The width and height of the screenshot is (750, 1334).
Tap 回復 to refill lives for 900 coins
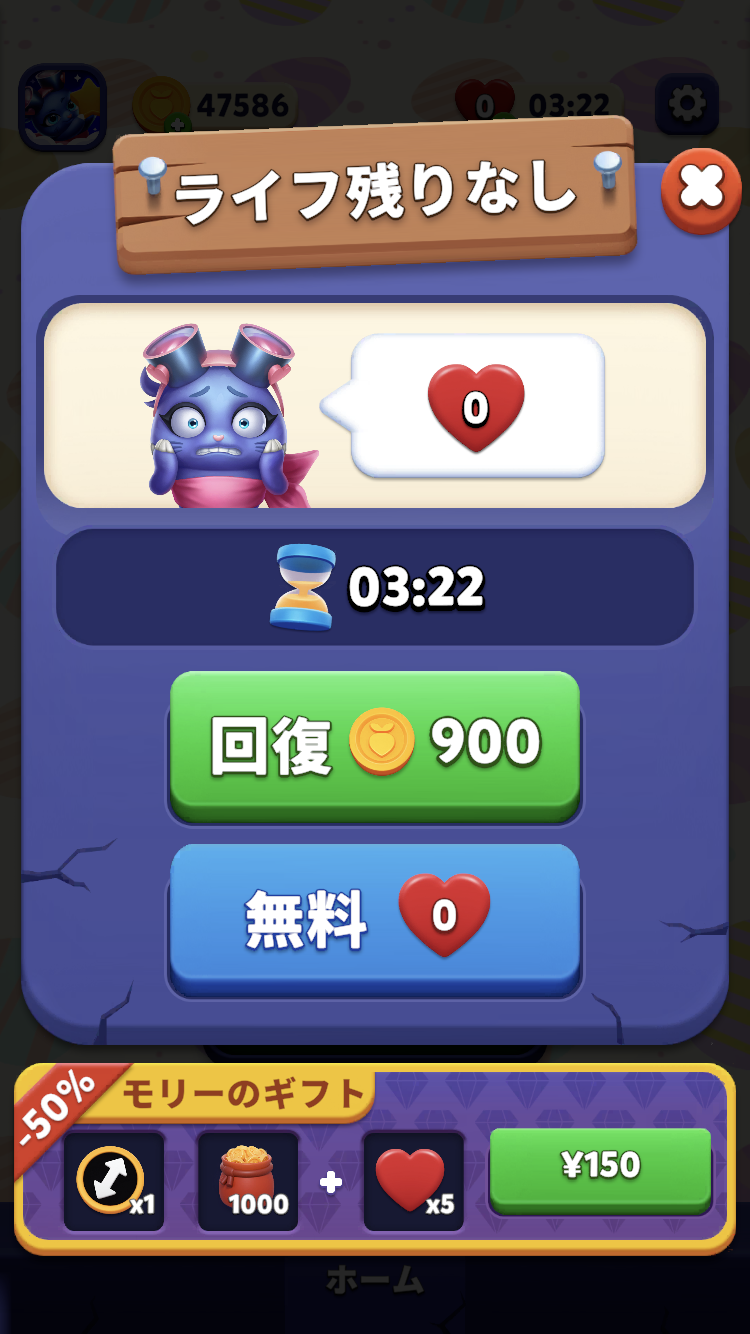[x=375, y=745]
